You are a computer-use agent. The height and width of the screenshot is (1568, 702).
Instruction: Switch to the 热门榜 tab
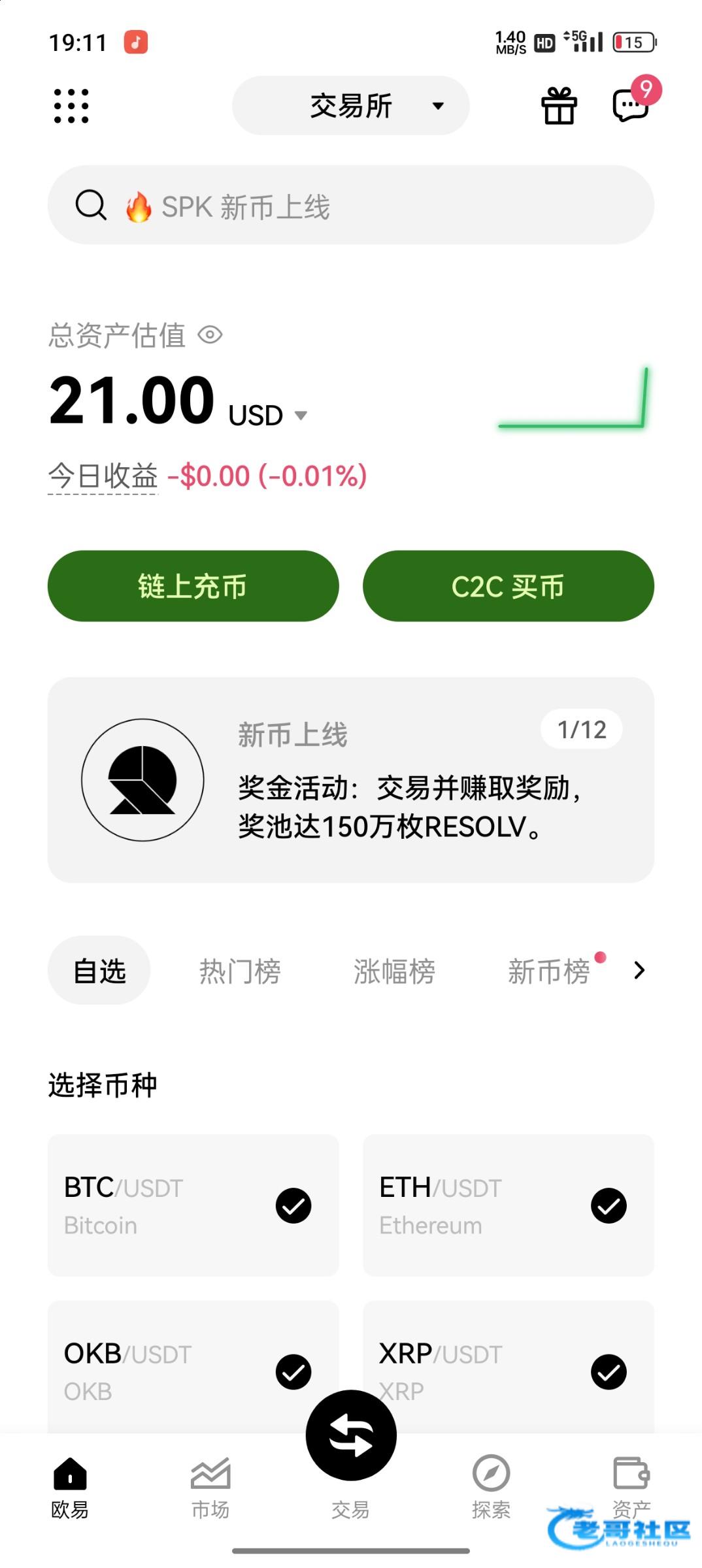(240, 971)
